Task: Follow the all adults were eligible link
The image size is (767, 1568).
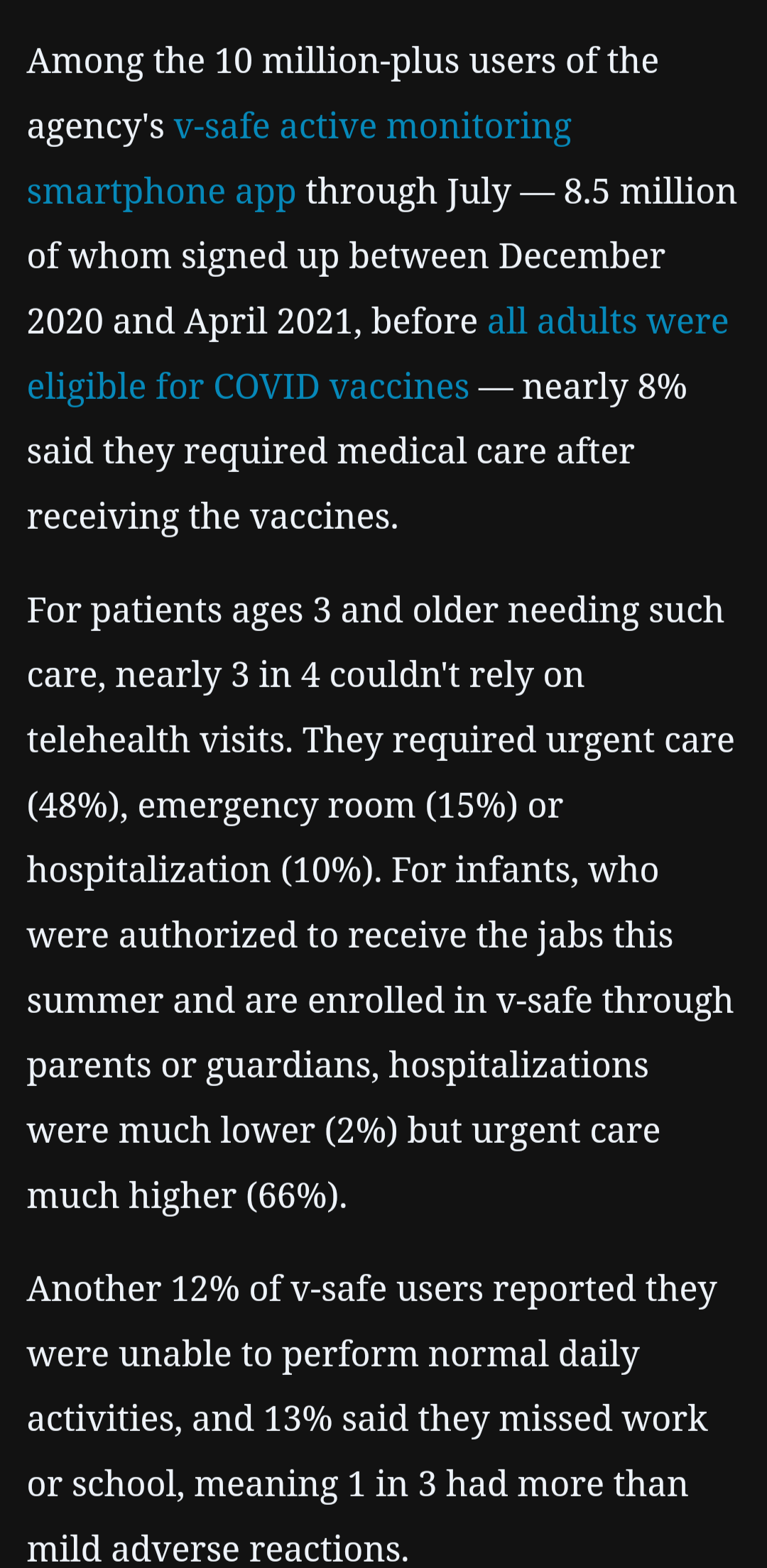Action: coord(607,322)
